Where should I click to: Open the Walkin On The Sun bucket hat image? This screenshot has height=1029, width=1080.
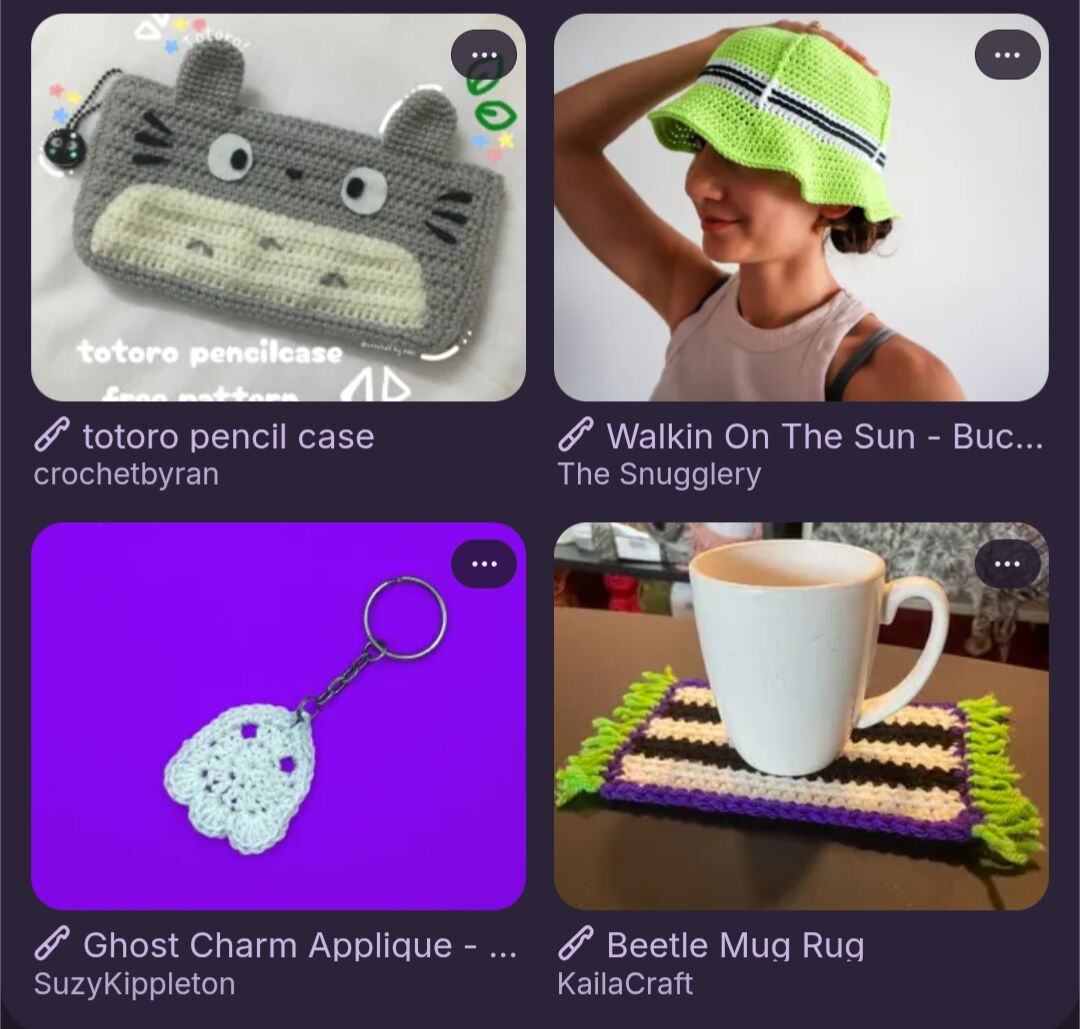(800, 230)
